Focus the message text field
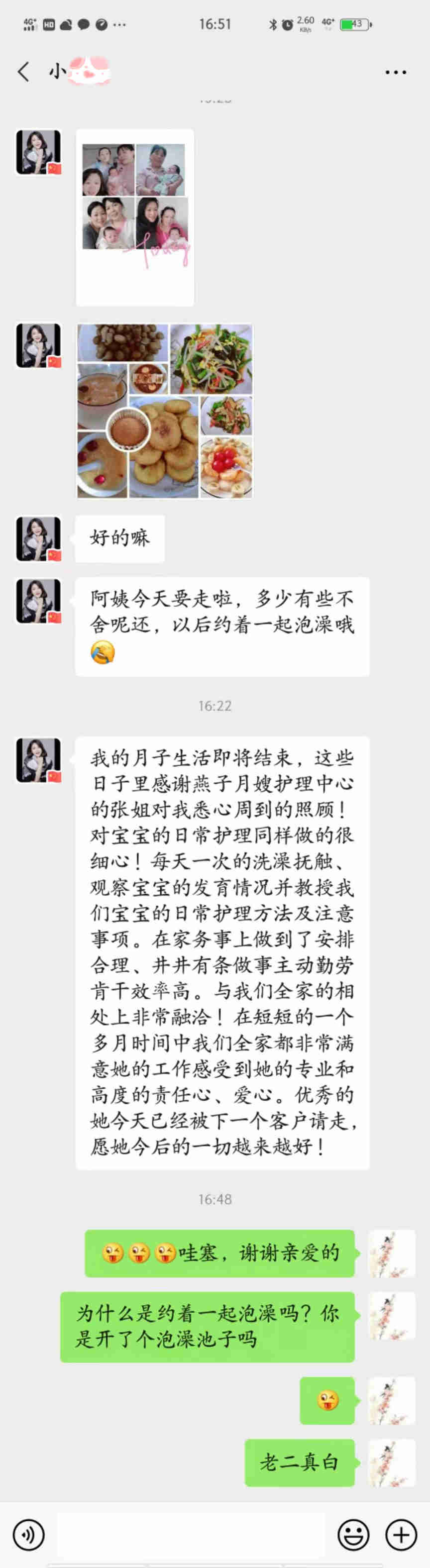The image size is (430, 1568). pyautogui.click(x=190, y=1535)
